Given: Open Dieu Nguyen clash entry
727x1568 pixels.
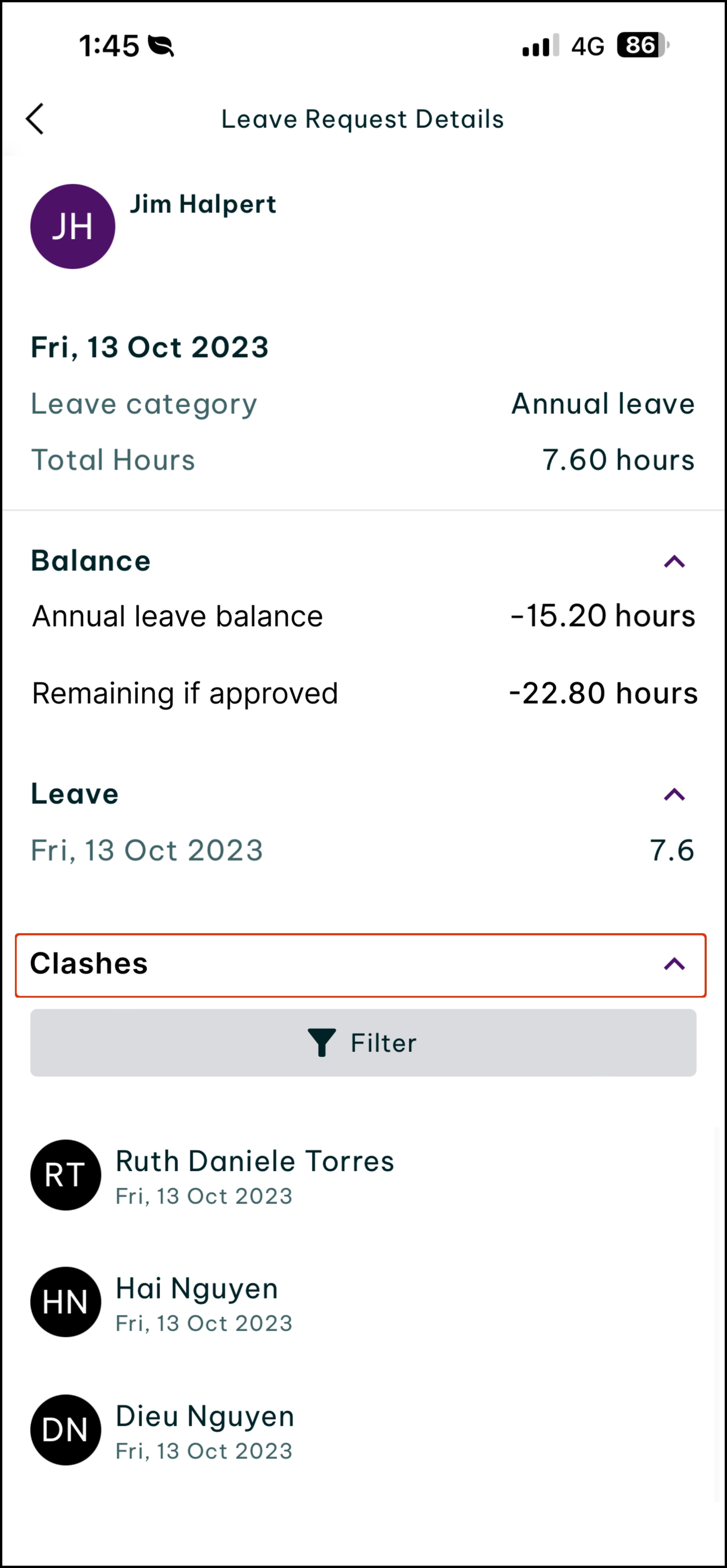Looking at the screenshot, I should (204, 1430).
